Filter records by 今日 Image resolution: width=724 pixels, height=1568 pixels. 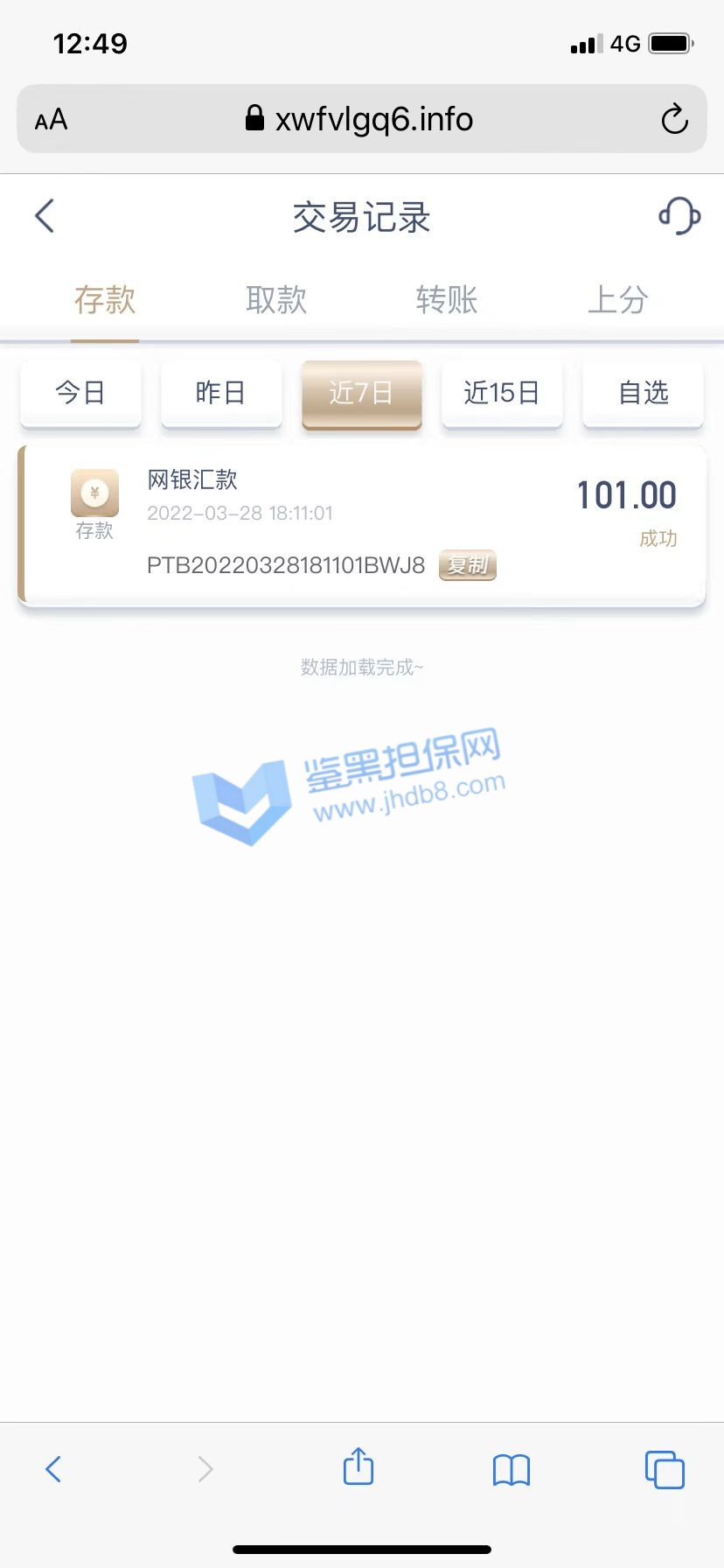click(x=80, y=393)
